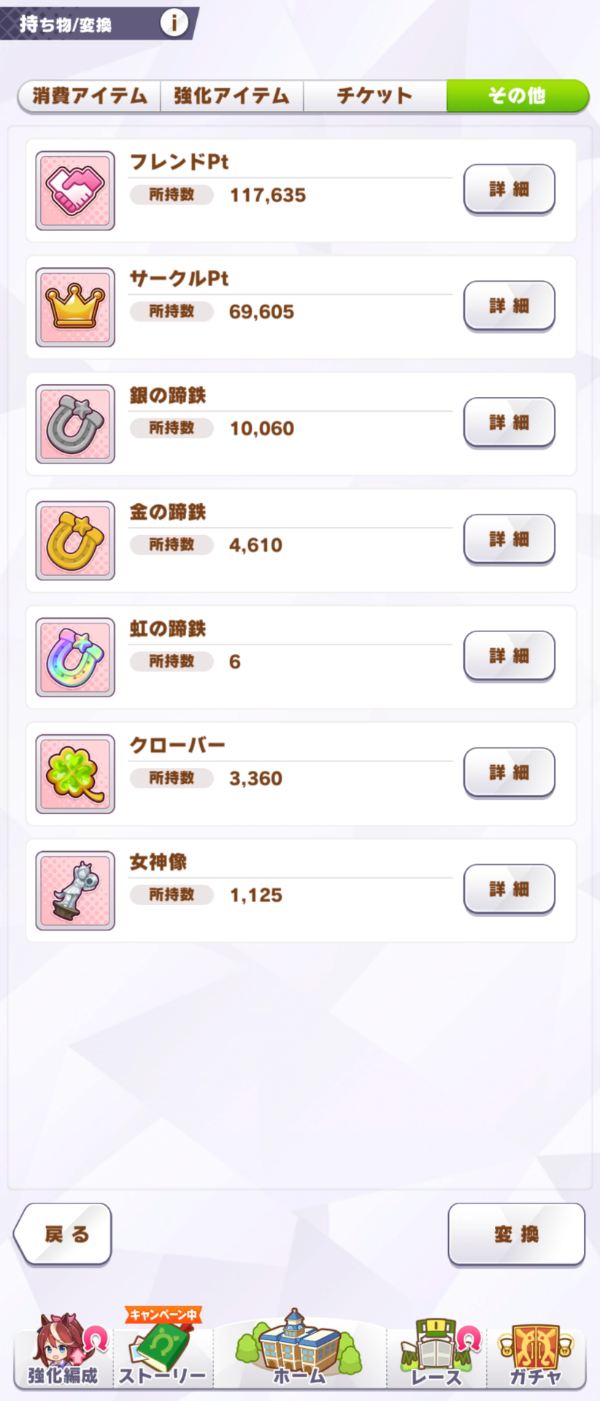Open the info icon beside 持ち物/変換
The width and height of the screenshot is (600, 1401).
coord(174,23)
